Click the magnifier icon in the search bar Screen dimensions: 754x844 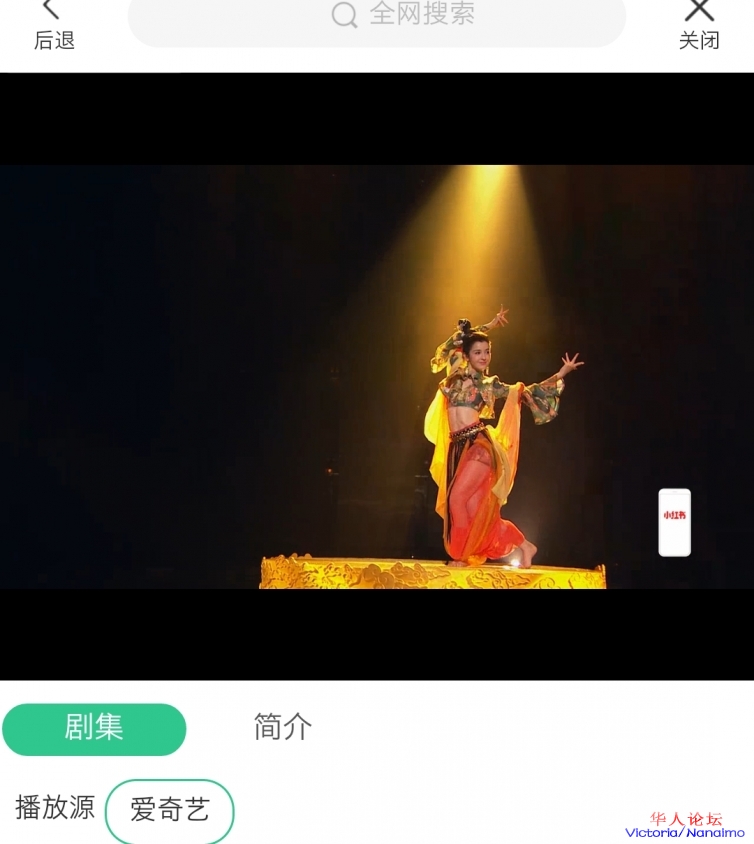344,14
